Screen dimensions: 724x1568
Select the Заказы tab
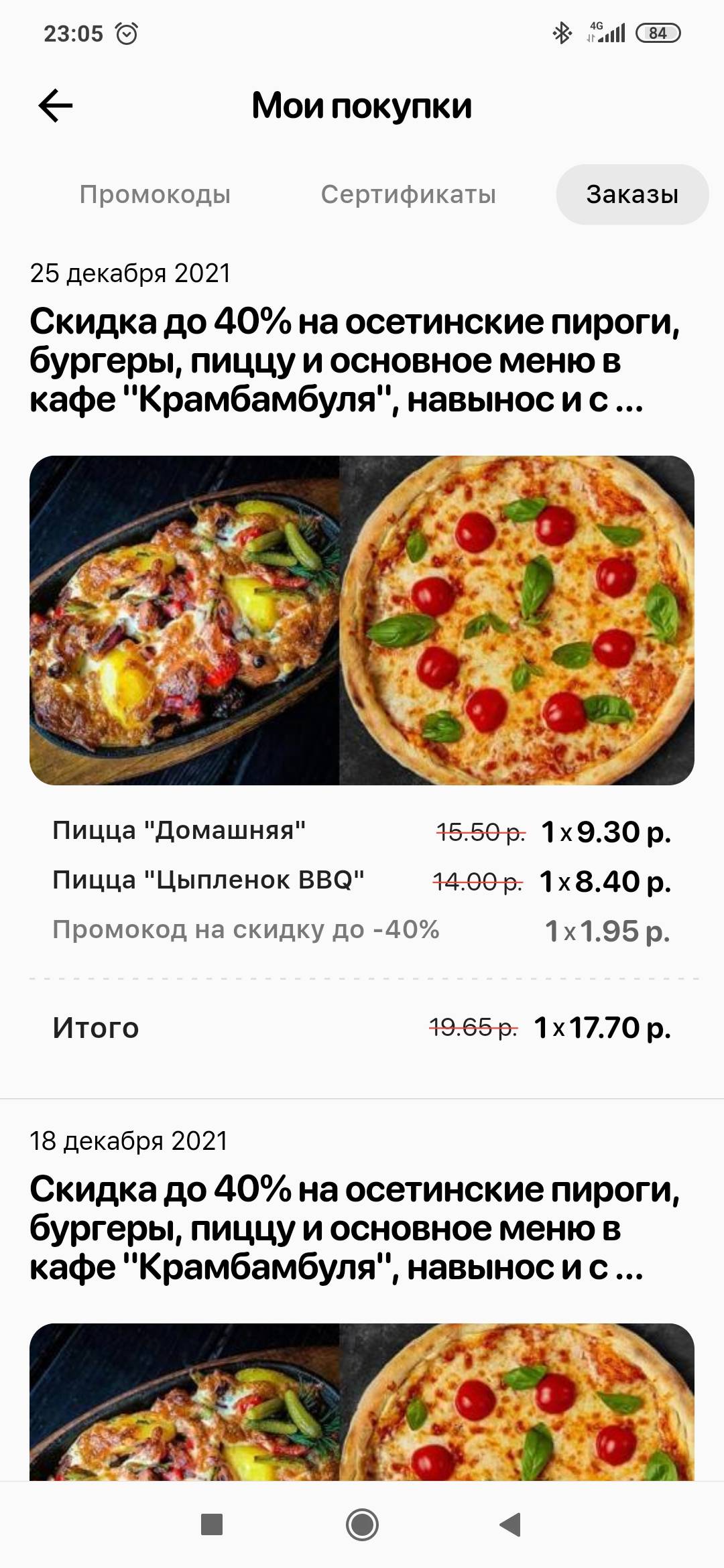[631, 194]
